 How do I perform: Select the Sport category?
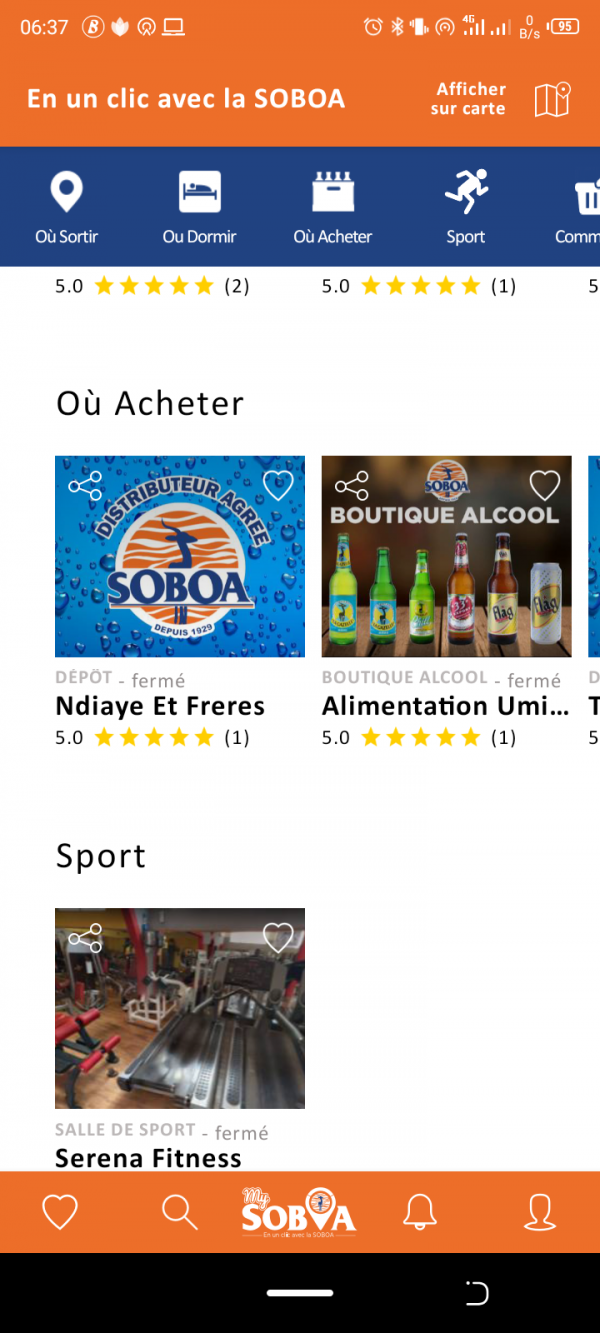pyautogui.click(x=466, y=207)
